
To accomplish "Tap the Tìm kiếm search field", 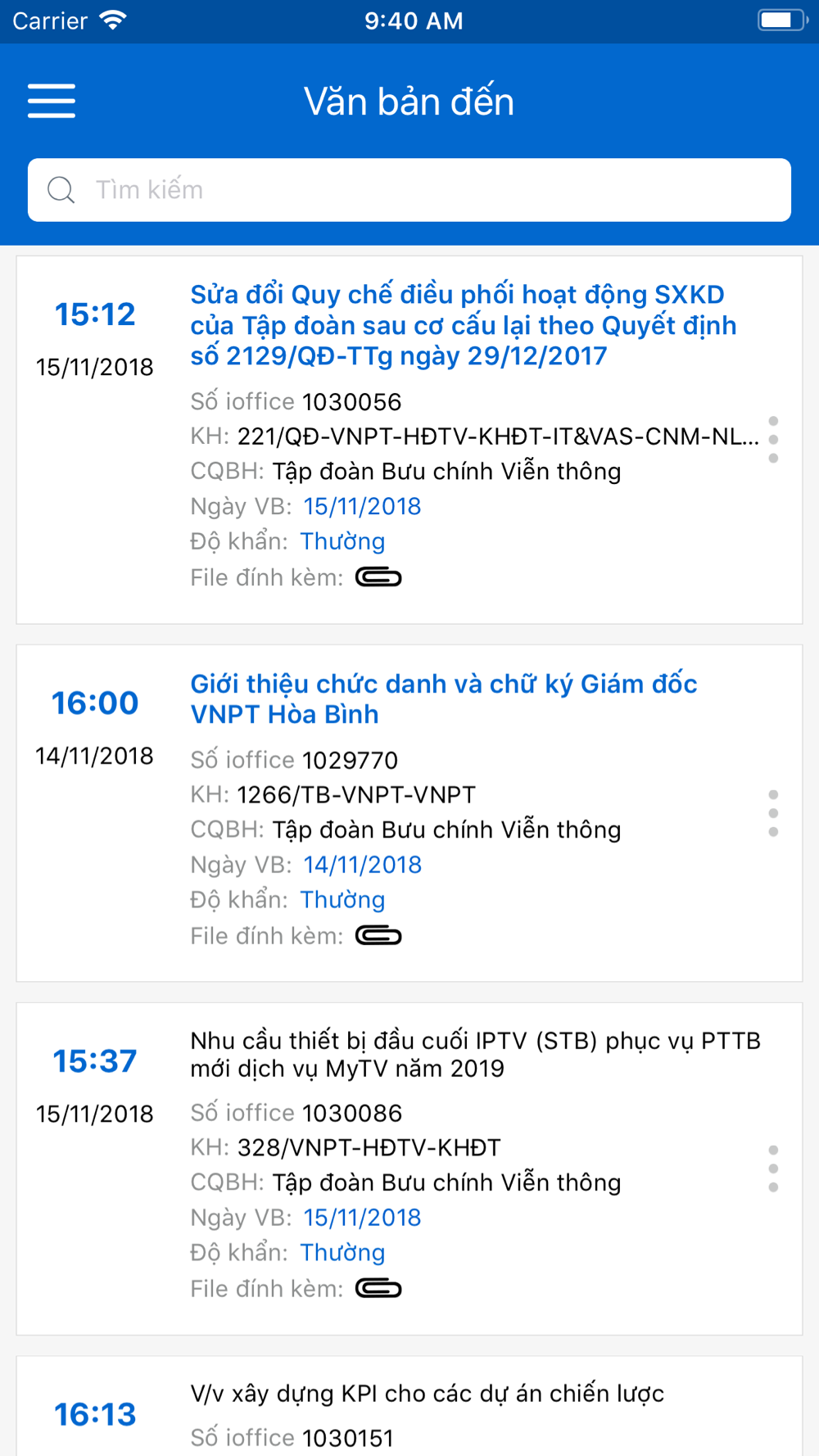I will (x=409, y=190).
